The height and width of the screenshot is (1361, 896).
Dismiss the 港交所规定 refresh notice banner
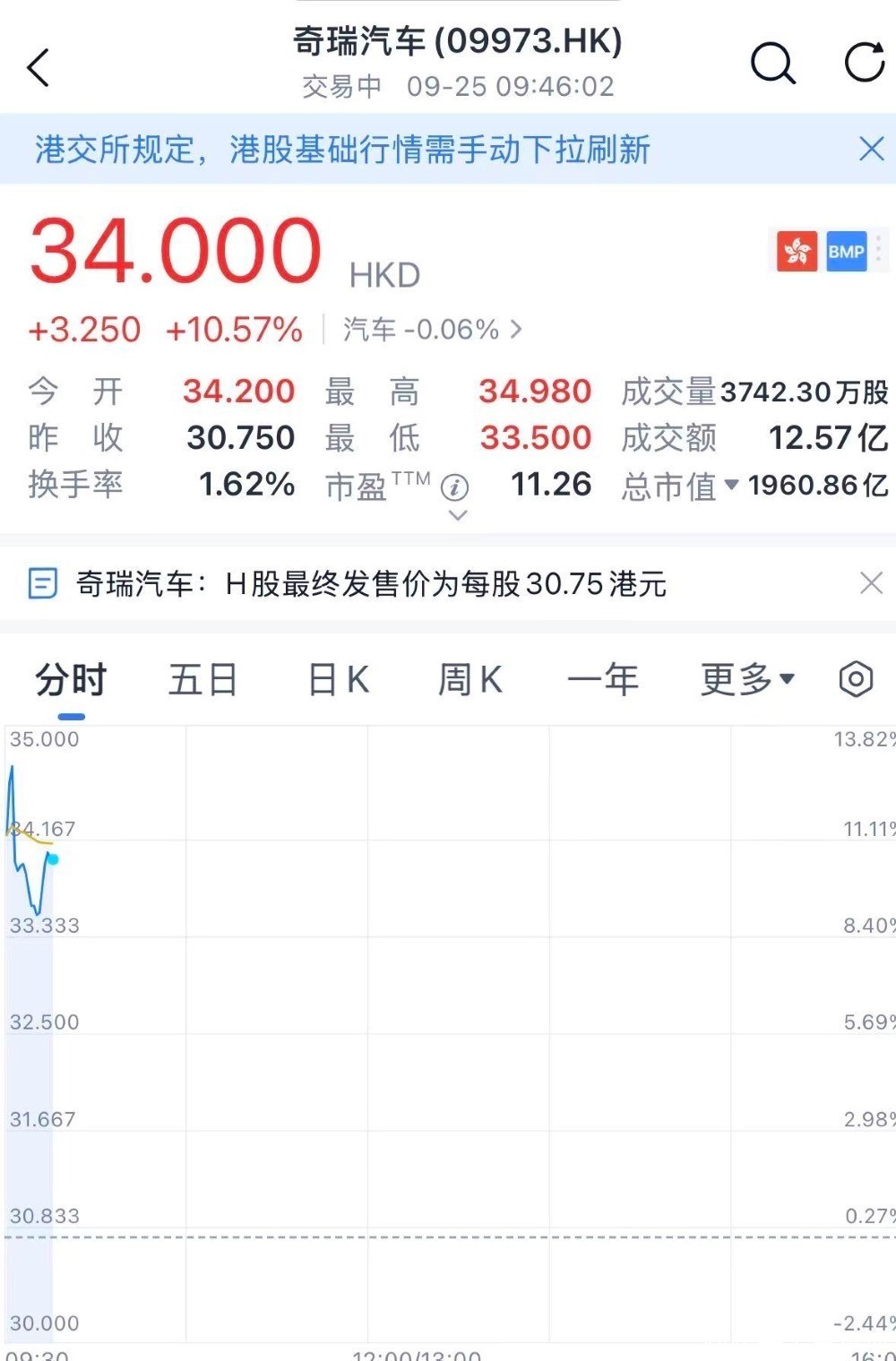[871, 149]
